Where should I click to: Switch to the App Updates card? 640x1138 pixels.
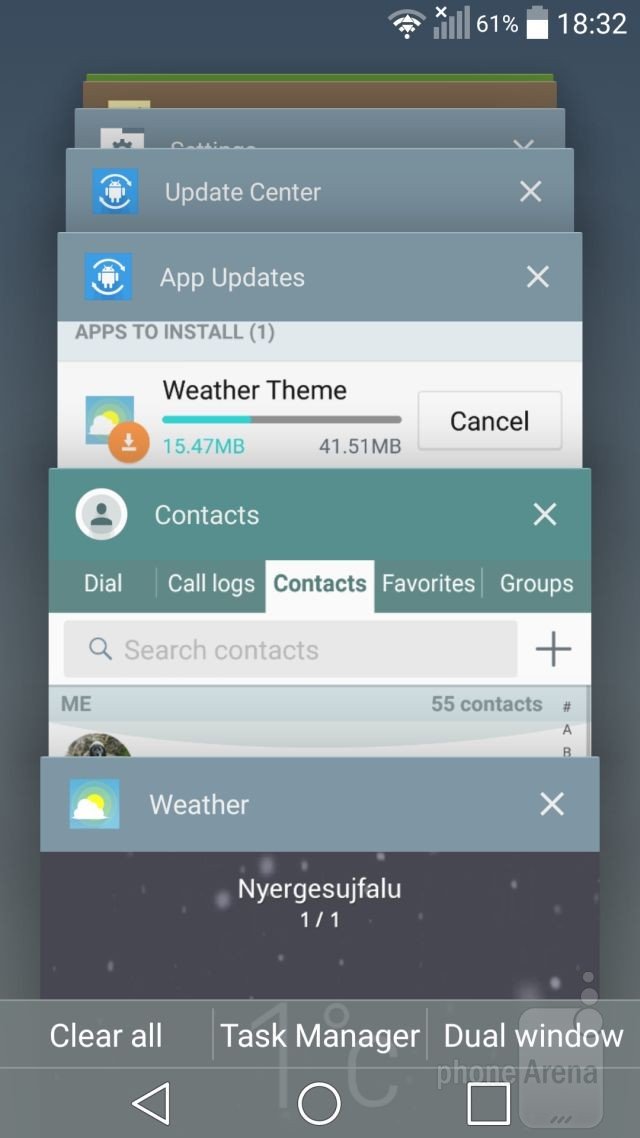[320, 351]
